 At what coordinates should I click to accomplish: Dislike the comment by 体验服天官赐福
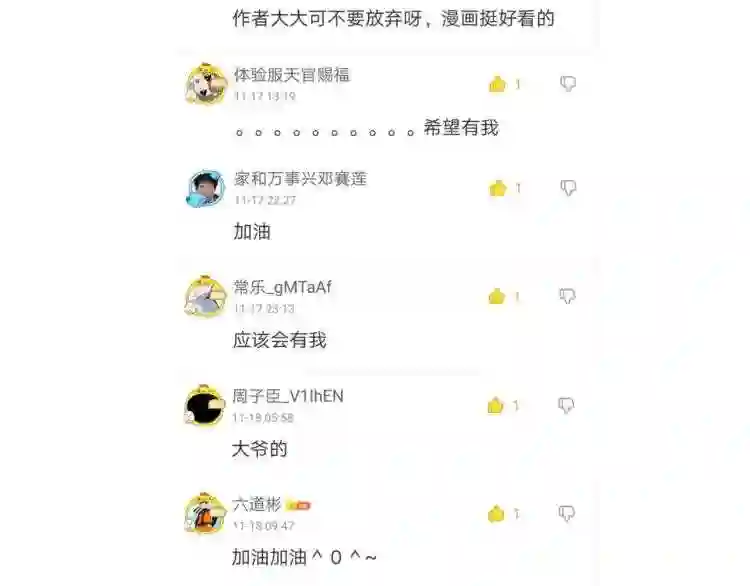(568, 84)
